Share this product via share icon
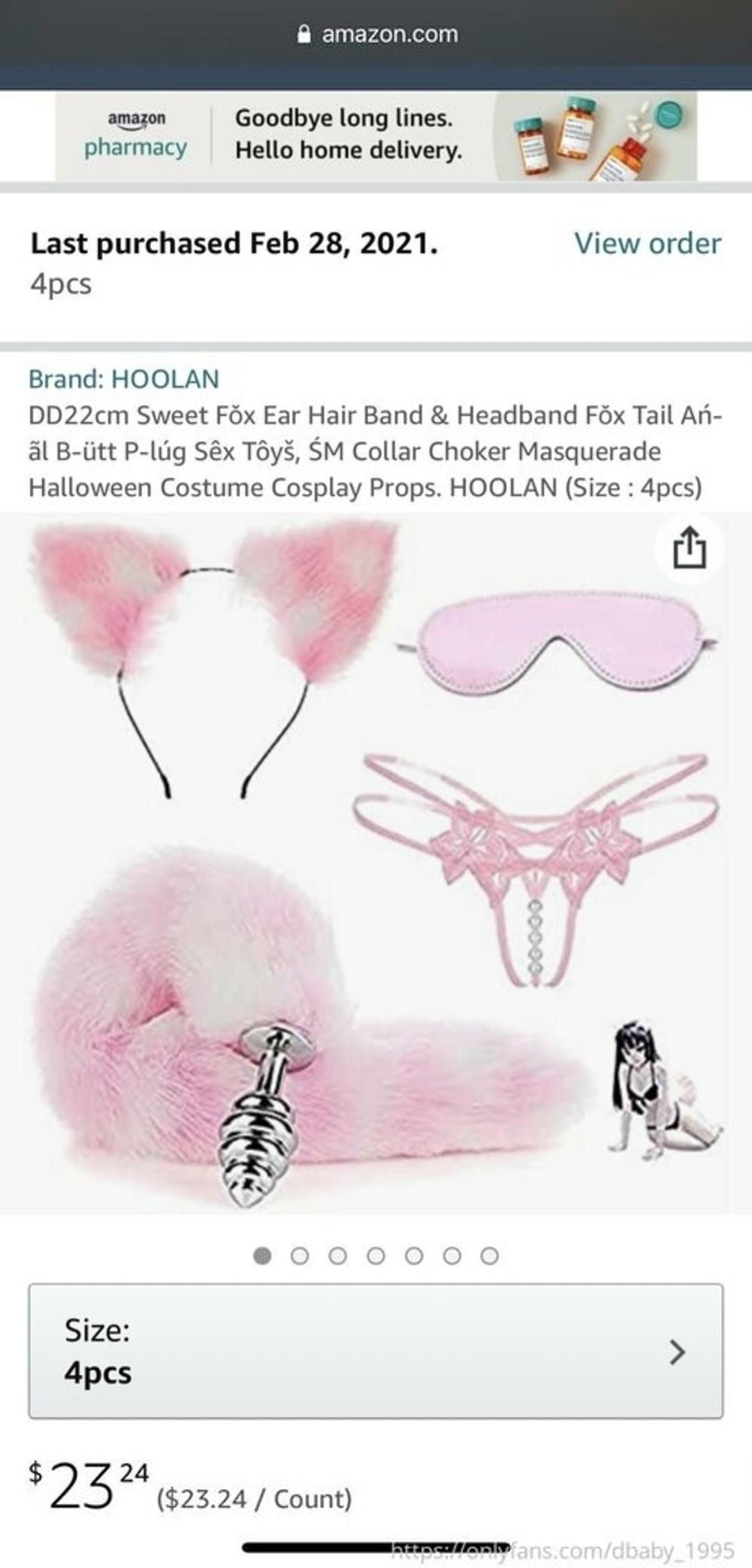This screenshot has width=752, height=1568. tap(689, 550)
